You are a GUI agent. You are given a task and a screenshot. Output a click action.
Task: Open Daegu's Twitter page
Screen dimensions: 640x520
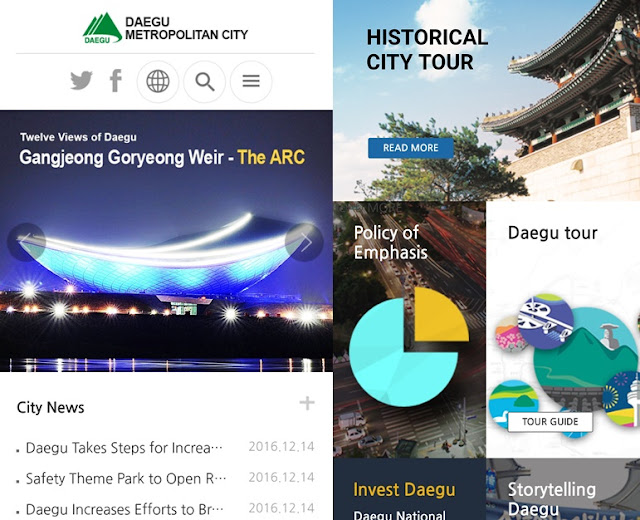pyautogui.click(x=81, y=81)
